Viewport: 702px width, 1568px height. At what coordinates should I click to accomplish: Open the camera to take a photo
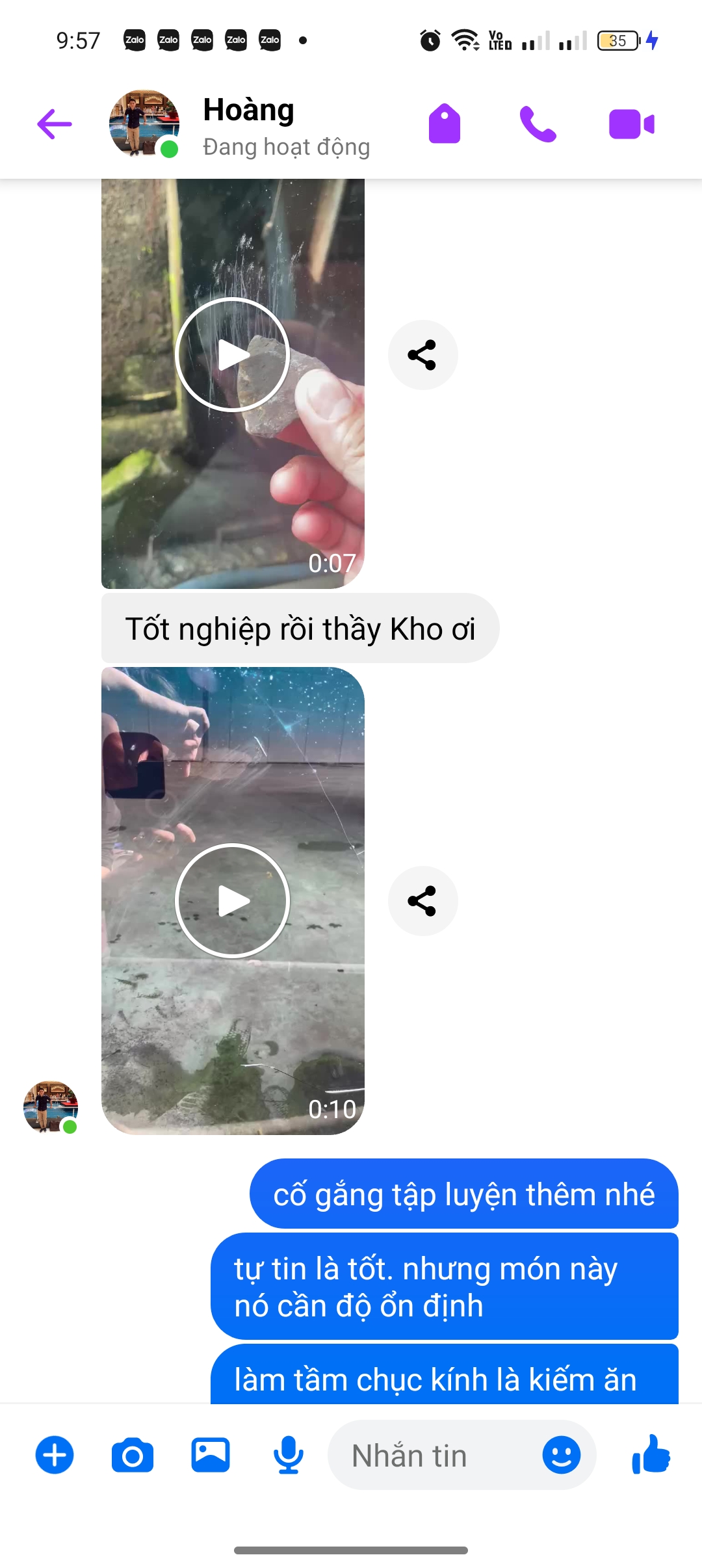[133, 1455]
